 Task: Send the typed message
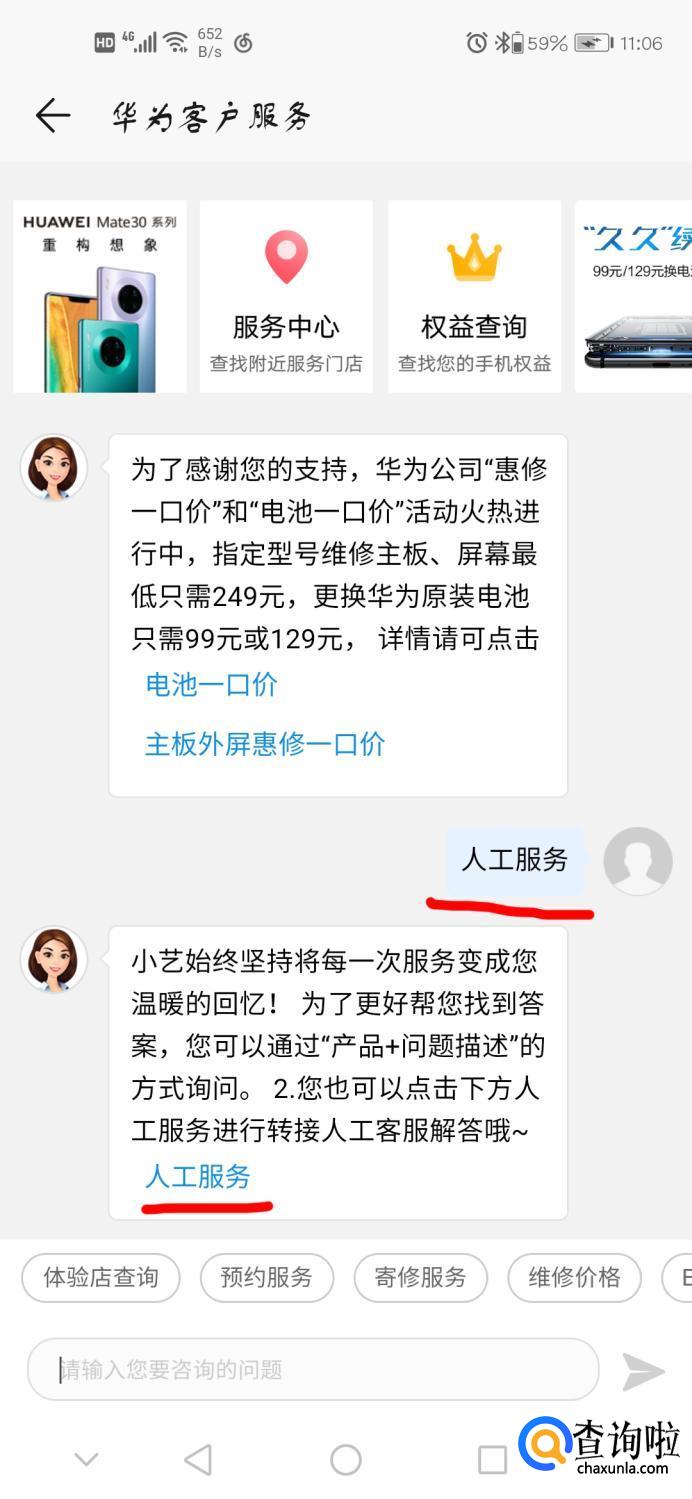click(643, 1371)
